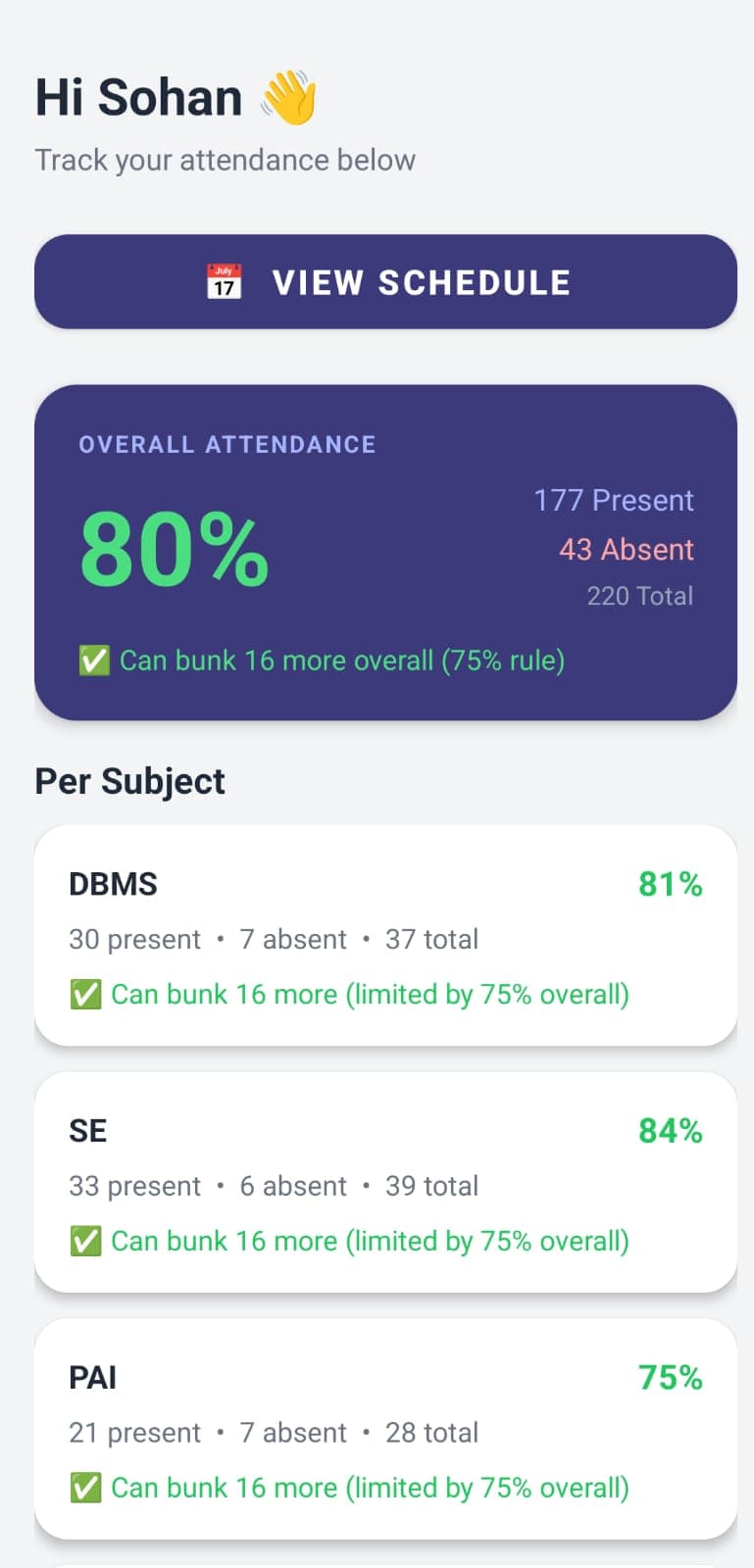Open the PAI subject card
Image resolution: width=754 pixels, height=1568 pixels.
click(x=385, y=1430)
